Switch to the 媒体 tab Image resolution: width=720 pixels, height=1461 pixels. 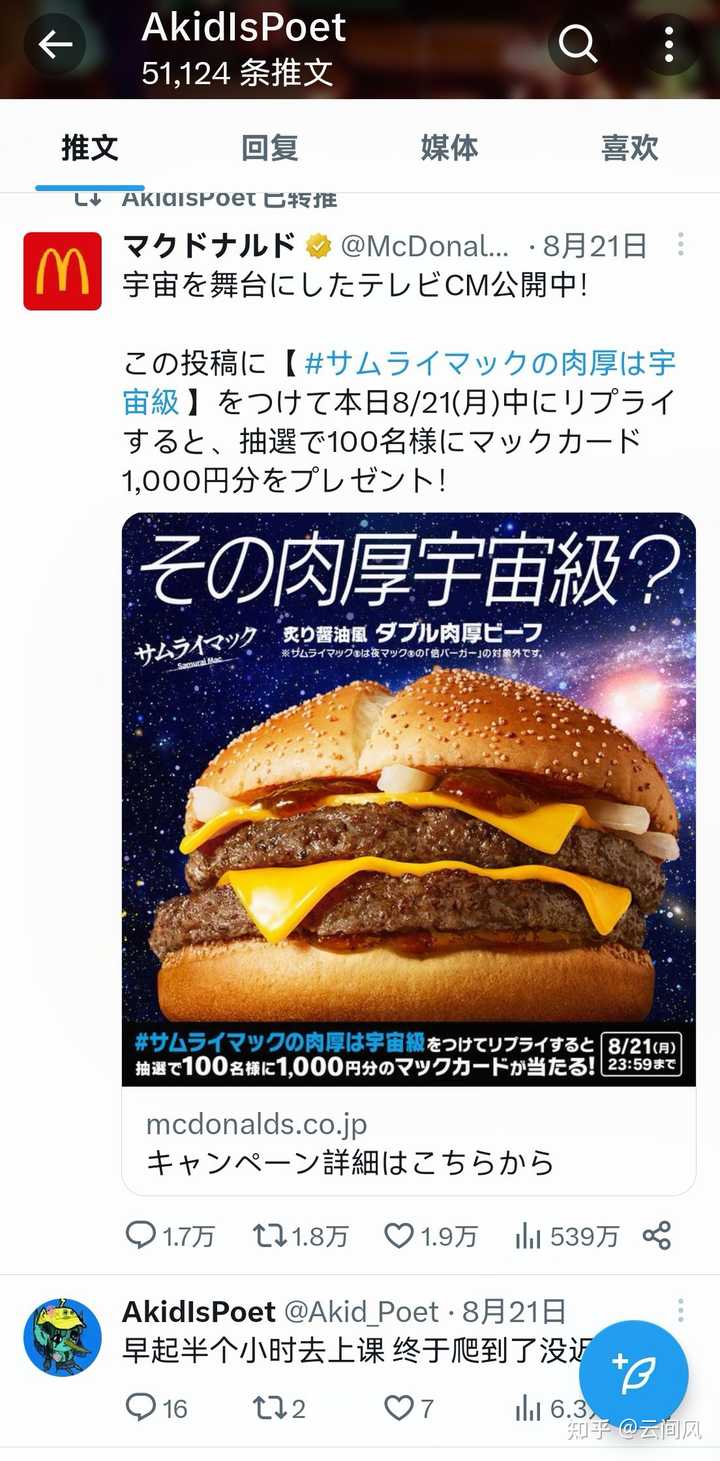click(450, 148)
